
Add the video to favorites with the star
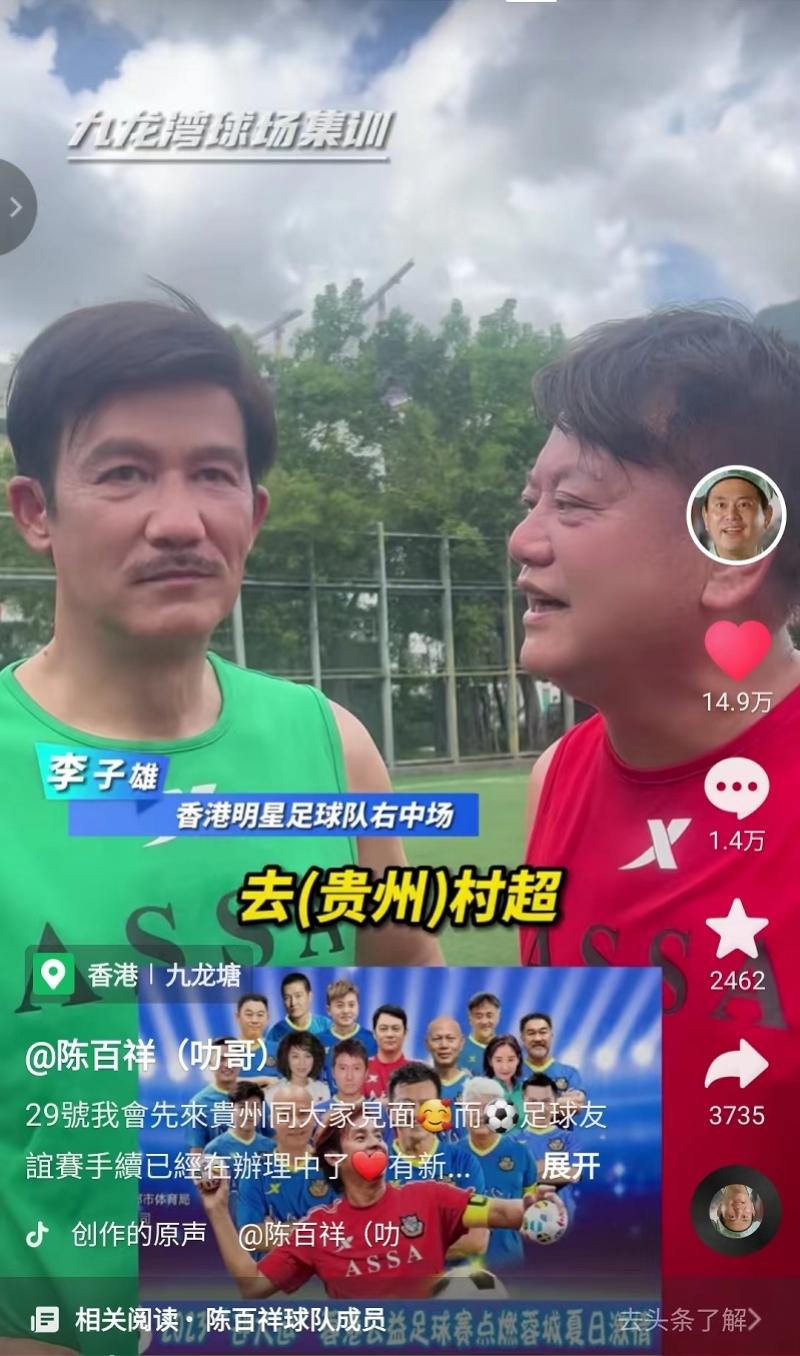point(737,929)
